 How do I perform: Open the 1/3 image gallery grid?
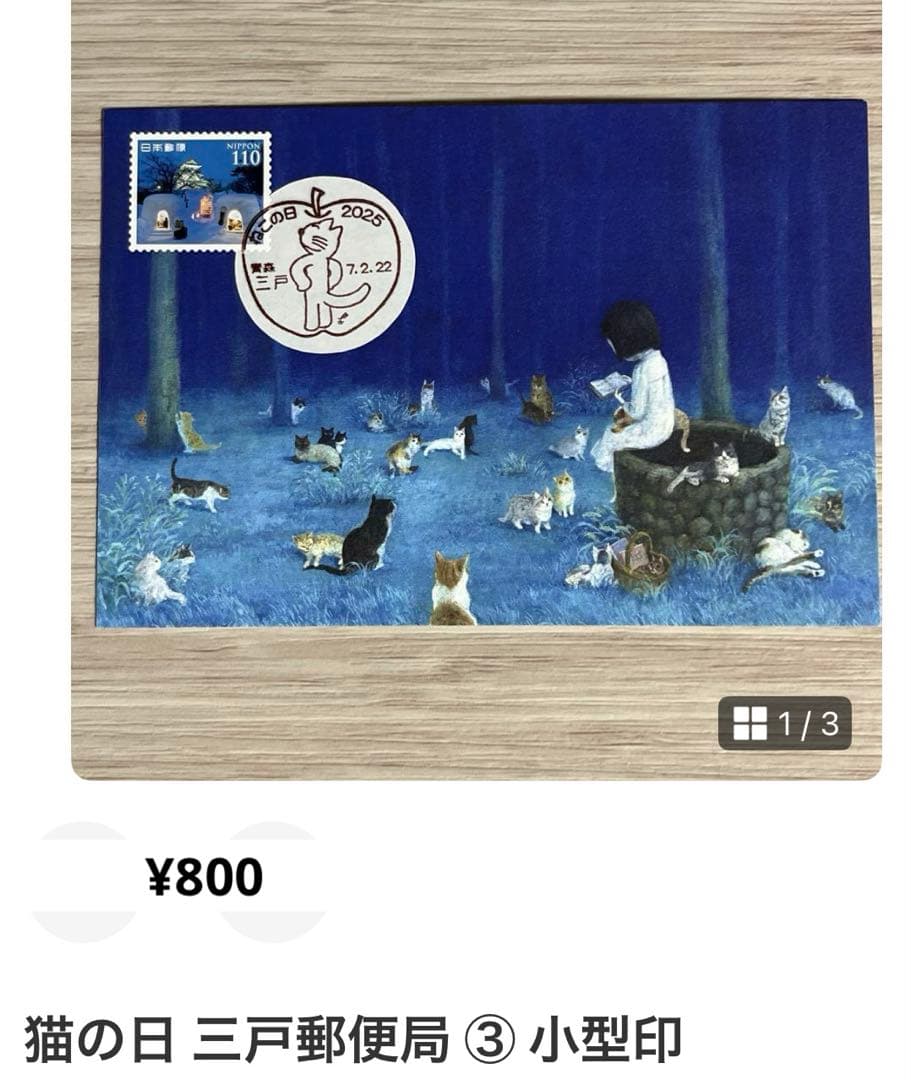(784, 723)
